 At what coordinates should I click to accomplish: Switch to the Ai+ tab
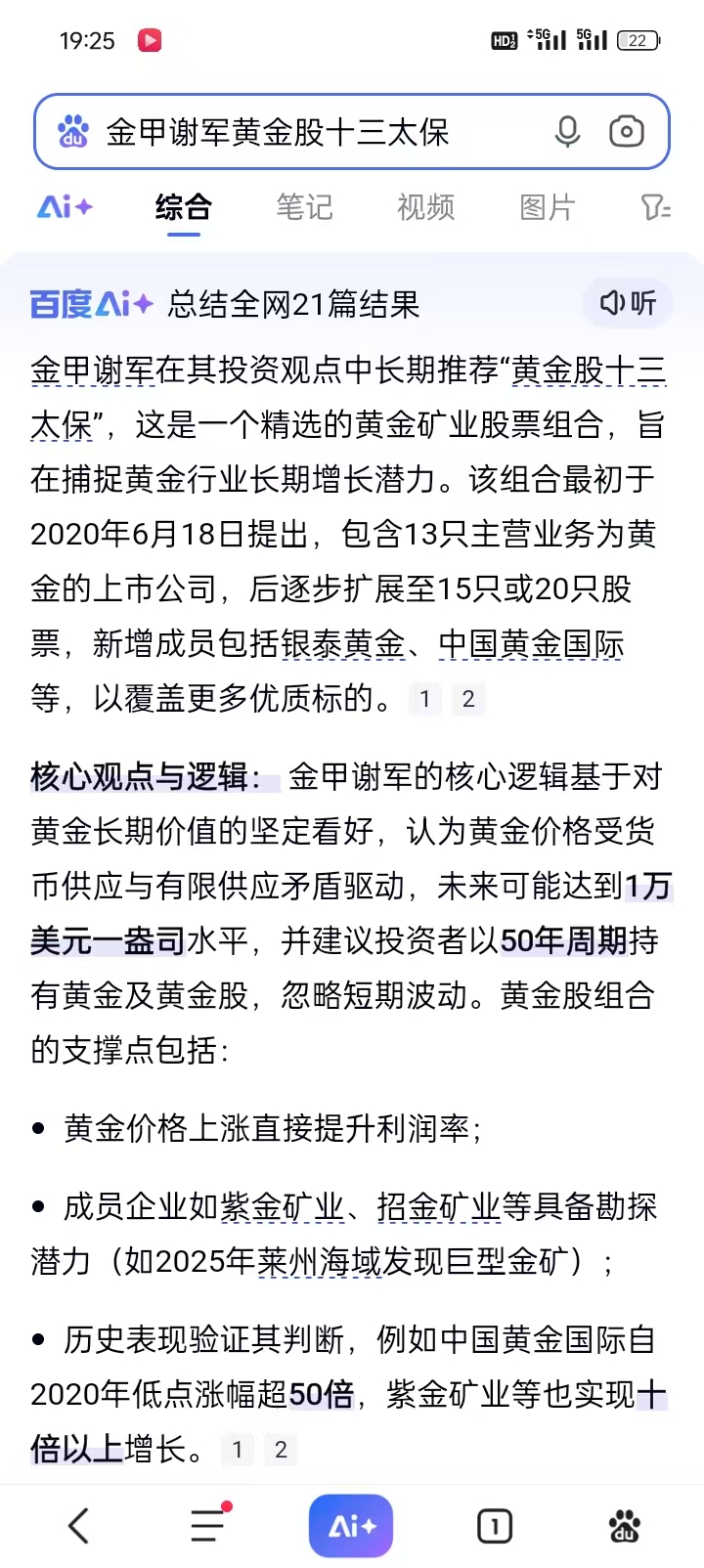pyautogui.click(x=65, y=207)
